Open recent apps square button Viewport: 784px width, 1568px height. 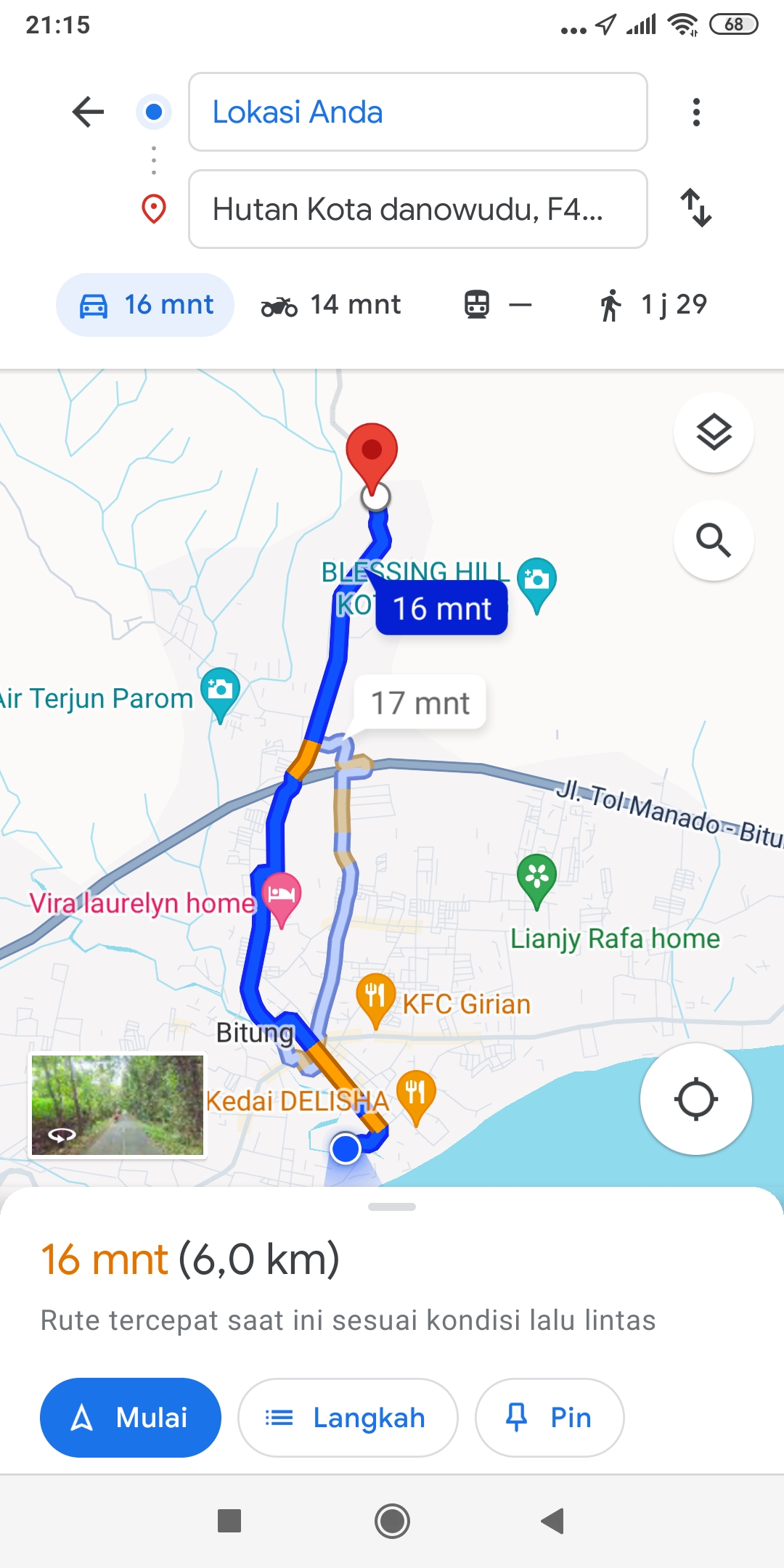point(229,1520)
